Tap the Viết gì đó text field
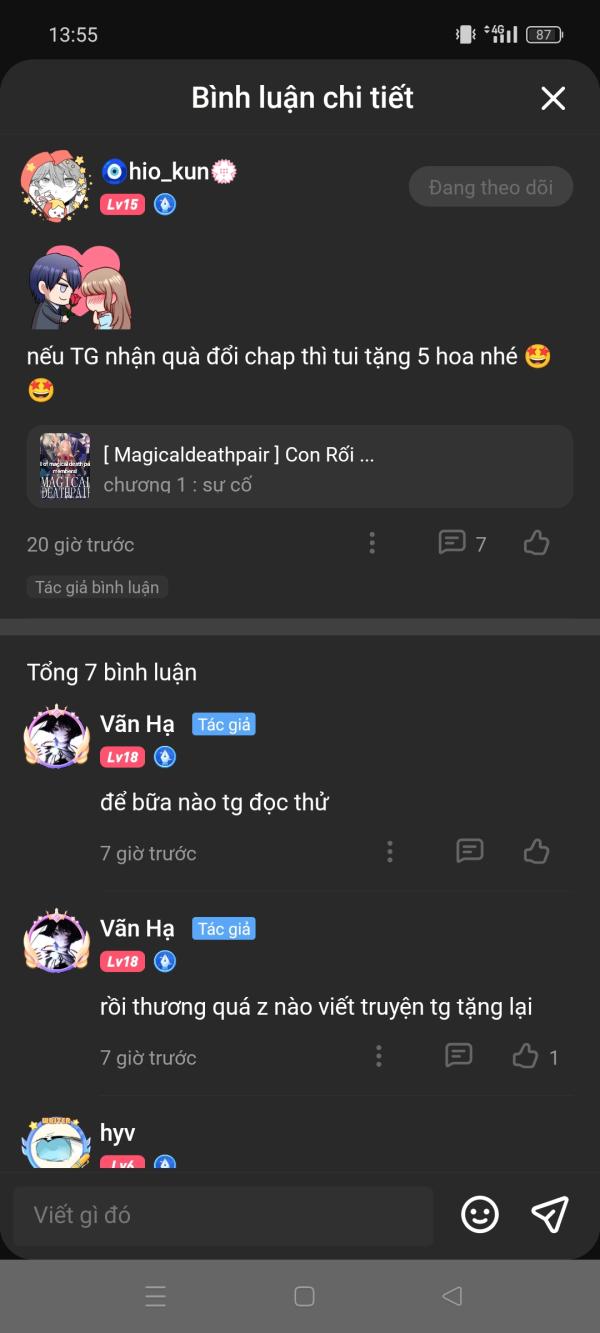600x1333 pixels. tap(224, 1215)
